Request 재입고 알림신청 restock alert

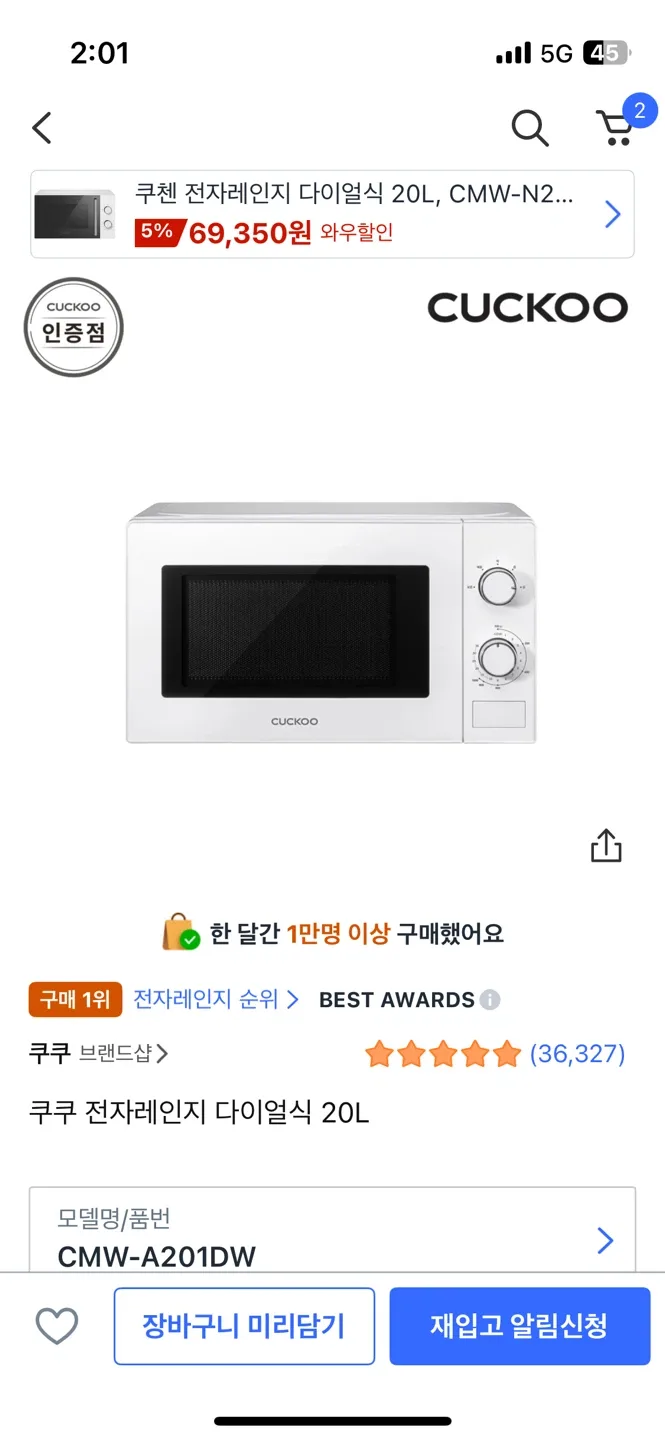point(519,1326)
